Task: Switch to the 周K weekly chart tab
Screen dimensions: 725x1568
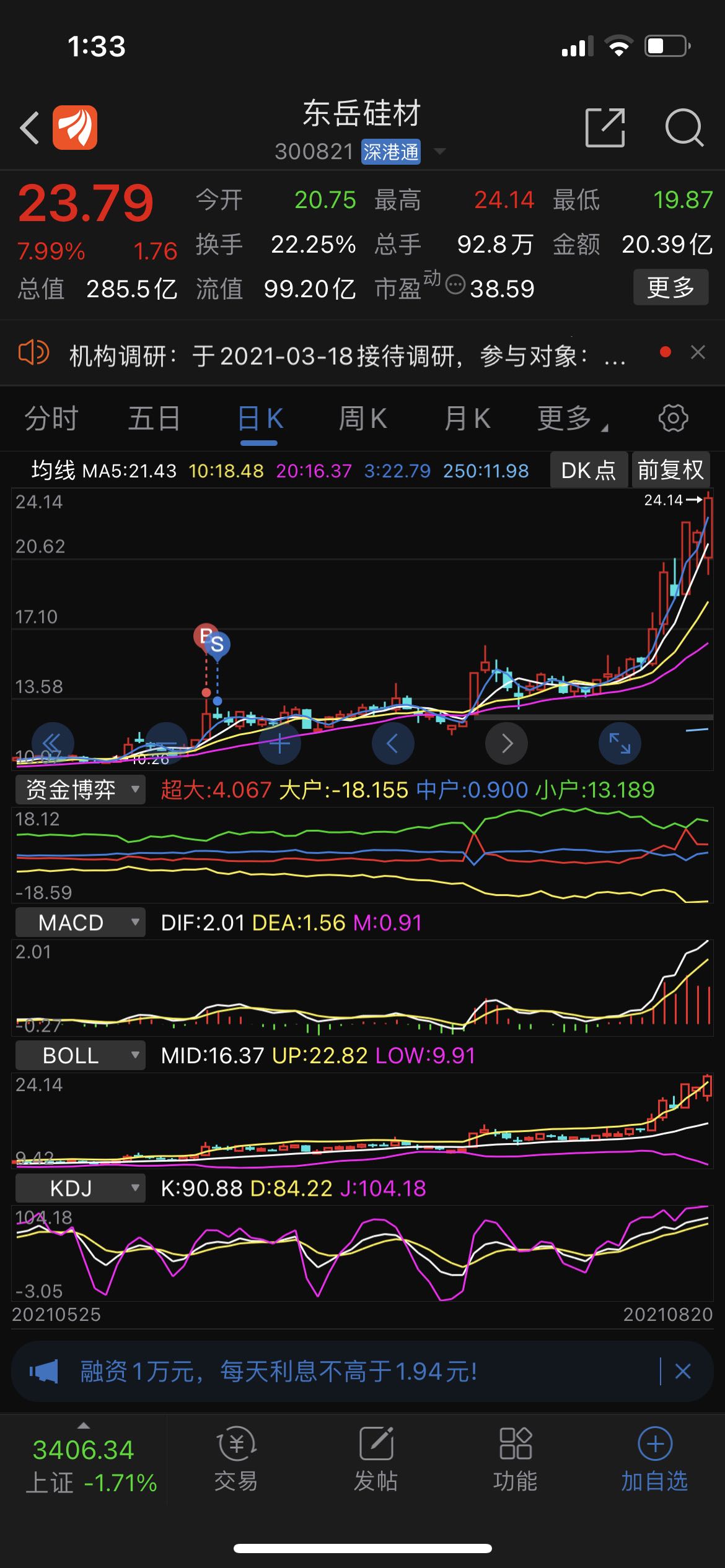Action: point(362,419)
